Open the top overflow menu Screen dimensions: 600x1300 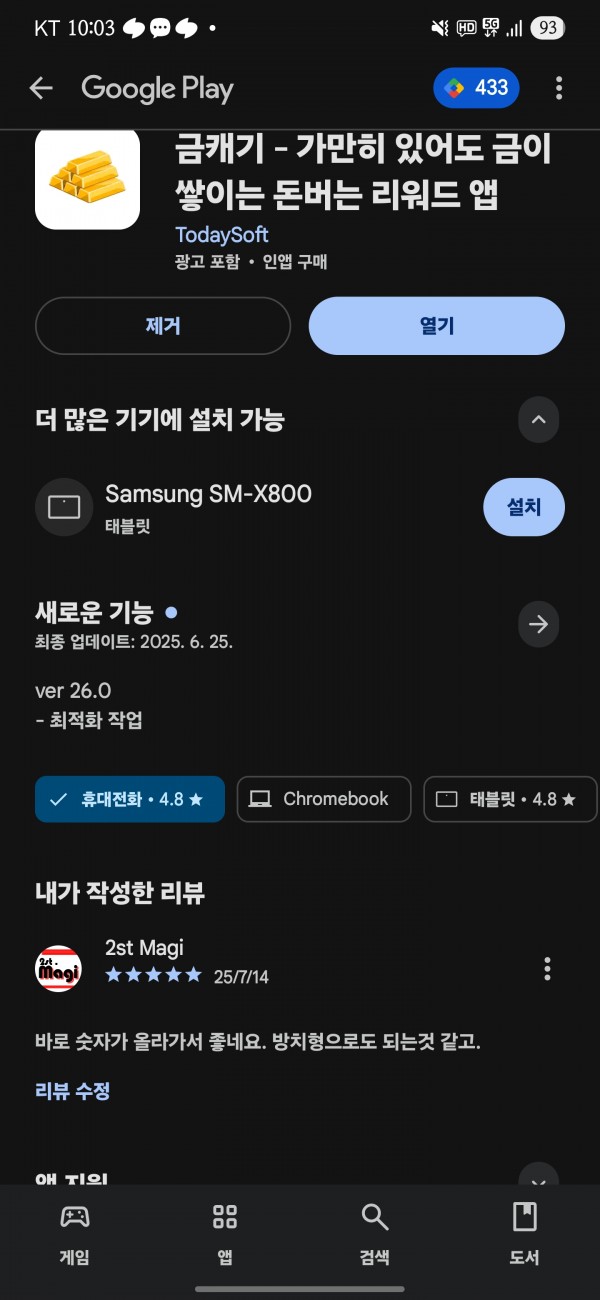(558, 88)
